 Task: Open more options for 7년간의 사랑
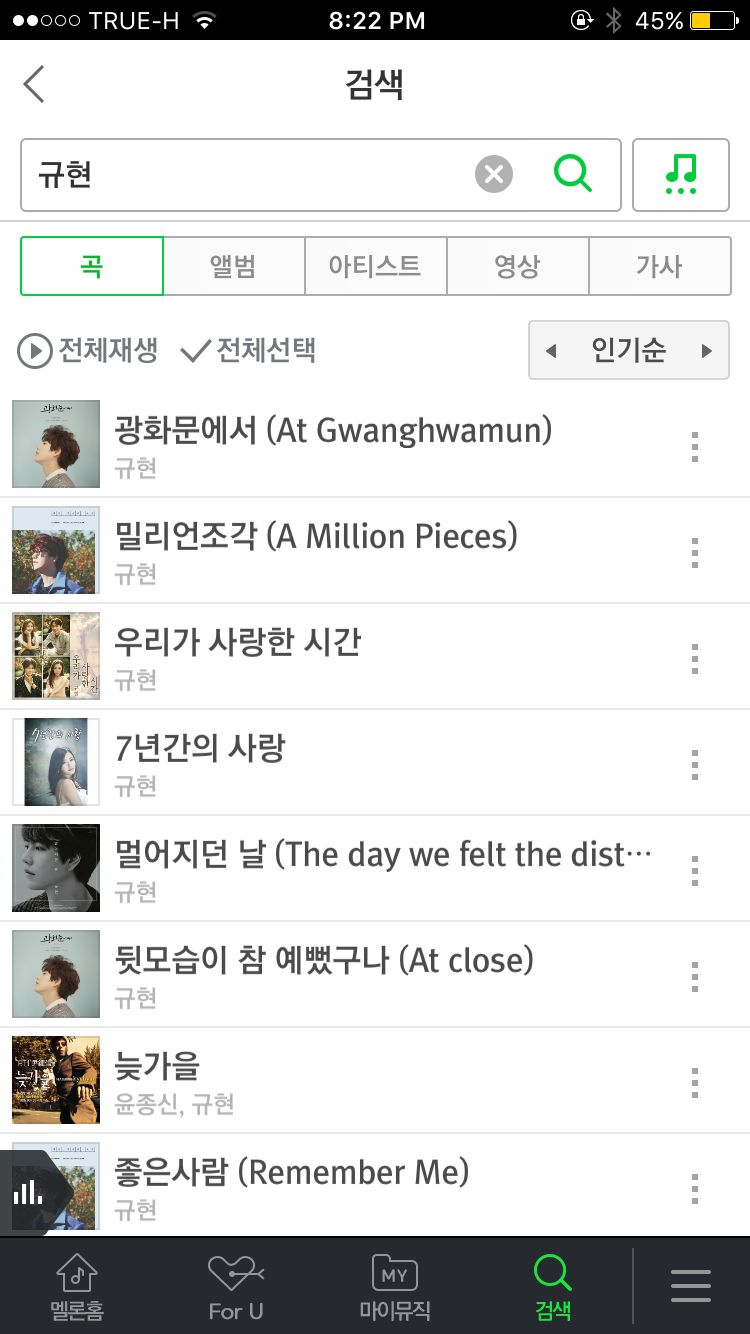coord(694,765)
